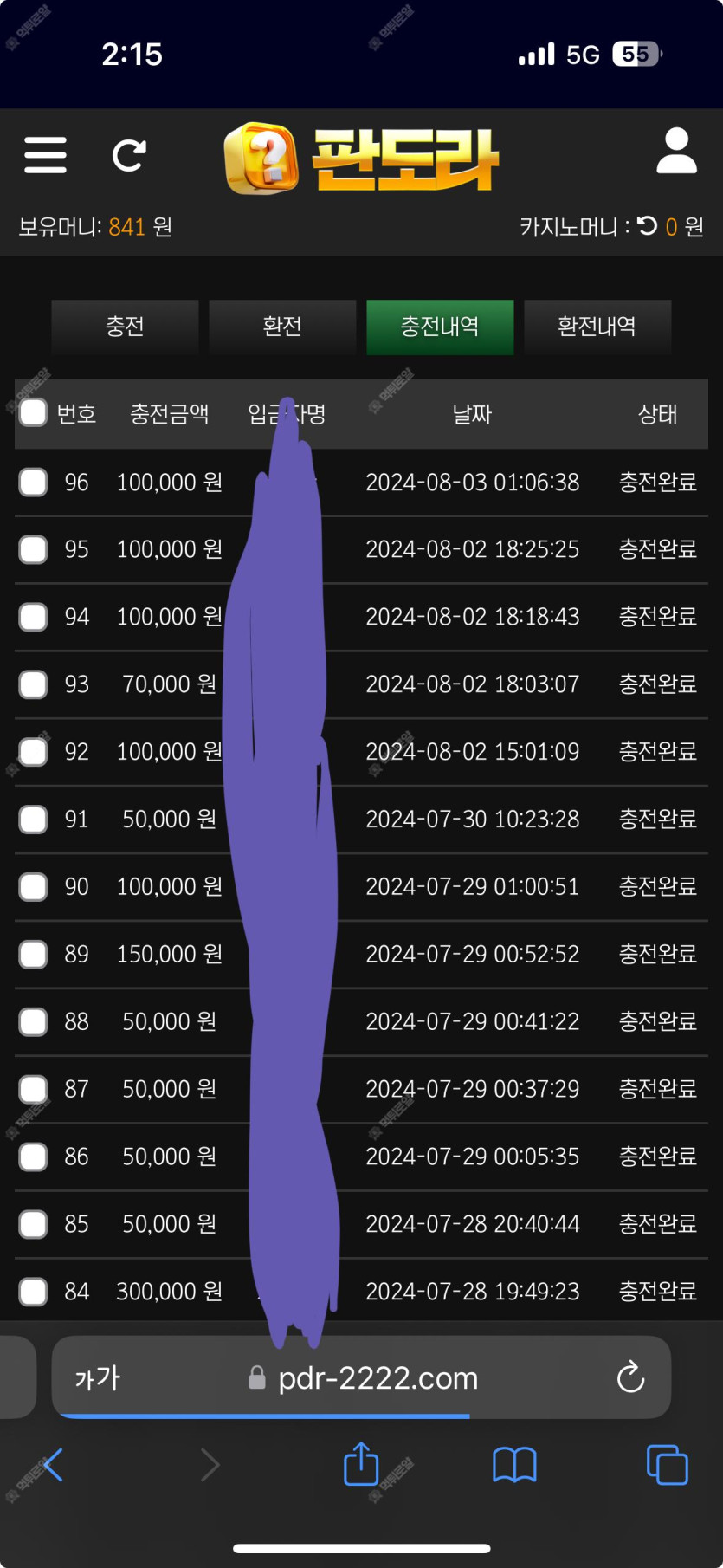
Task: Refresh the 카지노머니 balance
Action: (647, 226)
